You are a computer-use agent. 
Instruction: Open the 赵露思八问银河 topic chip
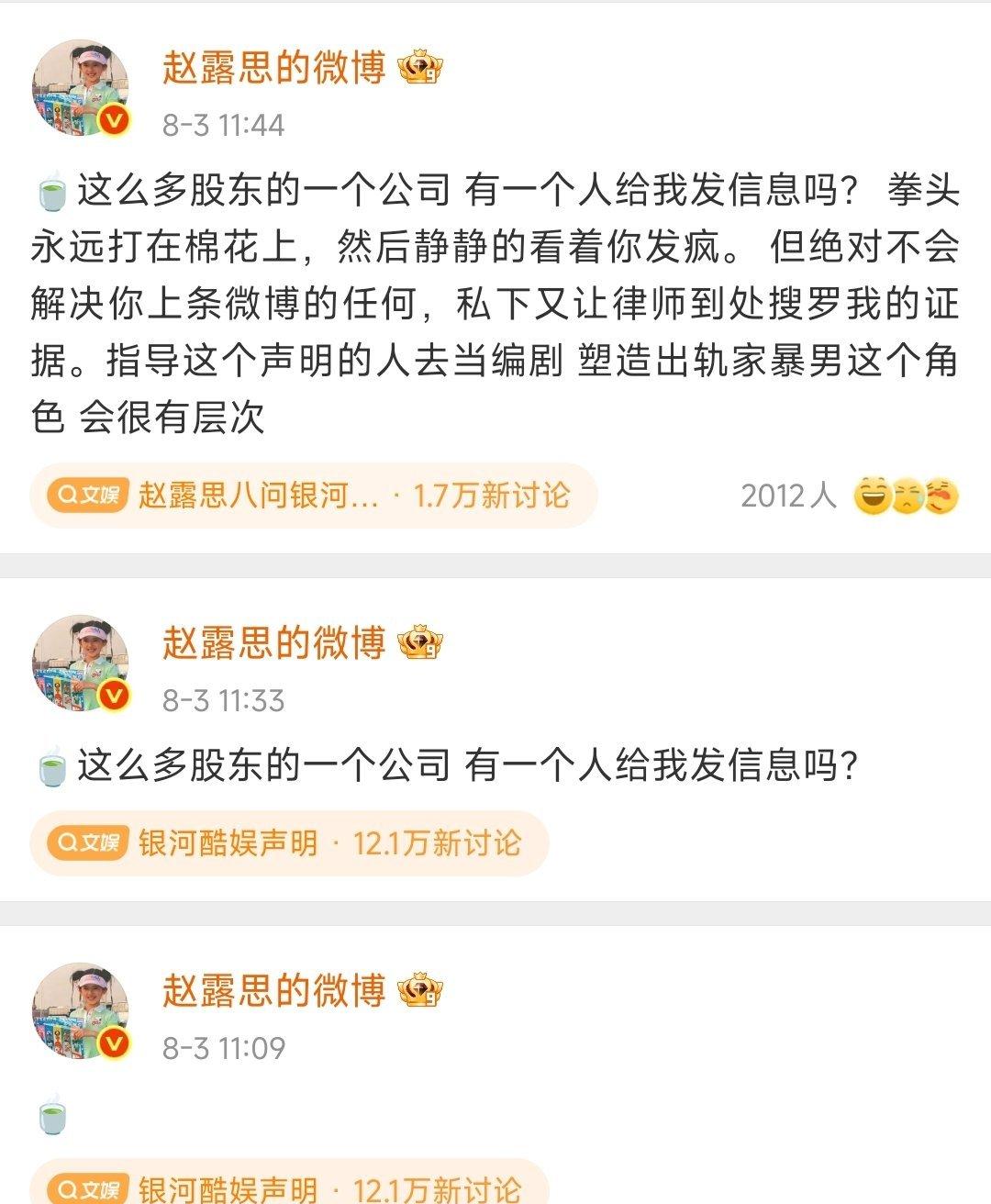tap(313, 496)
